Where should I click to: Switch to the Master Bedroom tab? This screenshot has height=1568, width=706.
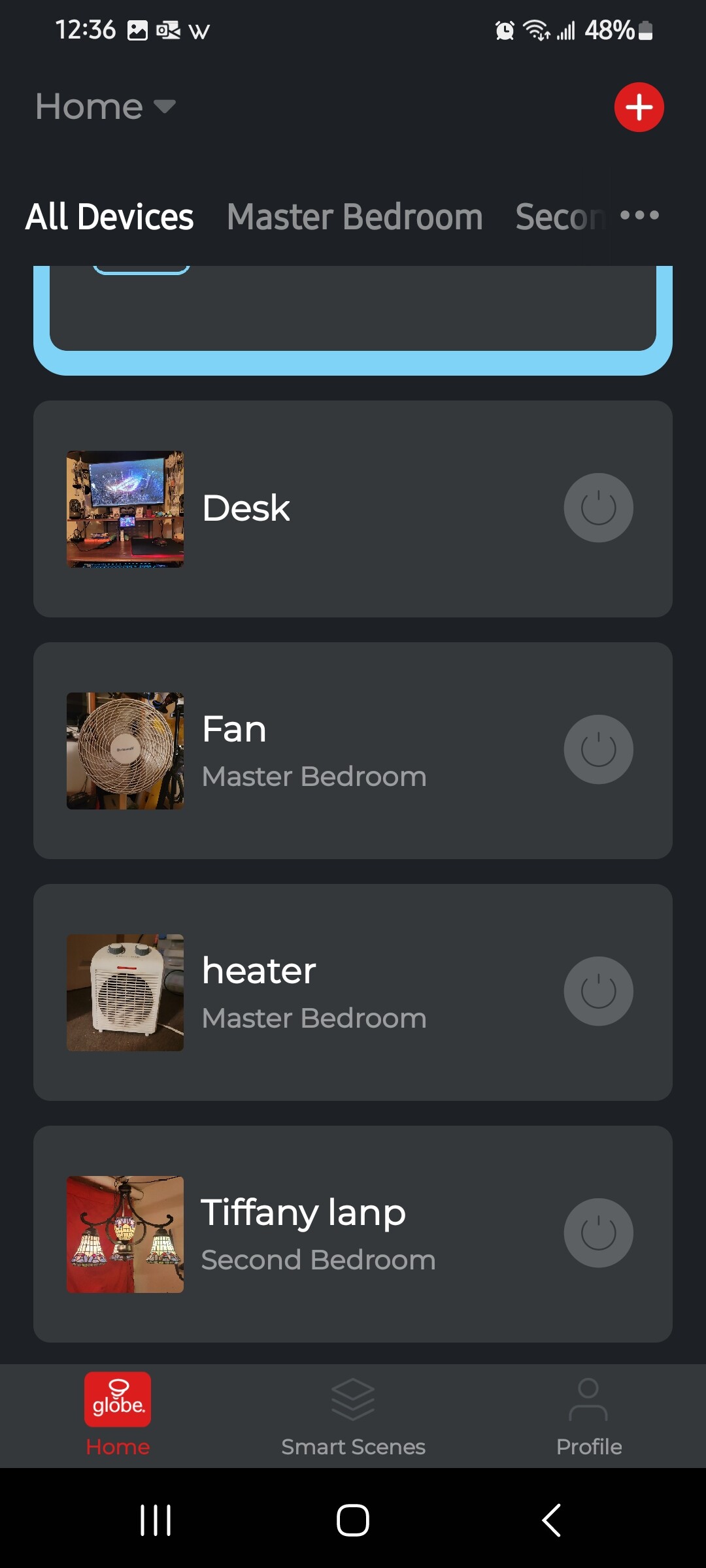(x=355, y=217)
